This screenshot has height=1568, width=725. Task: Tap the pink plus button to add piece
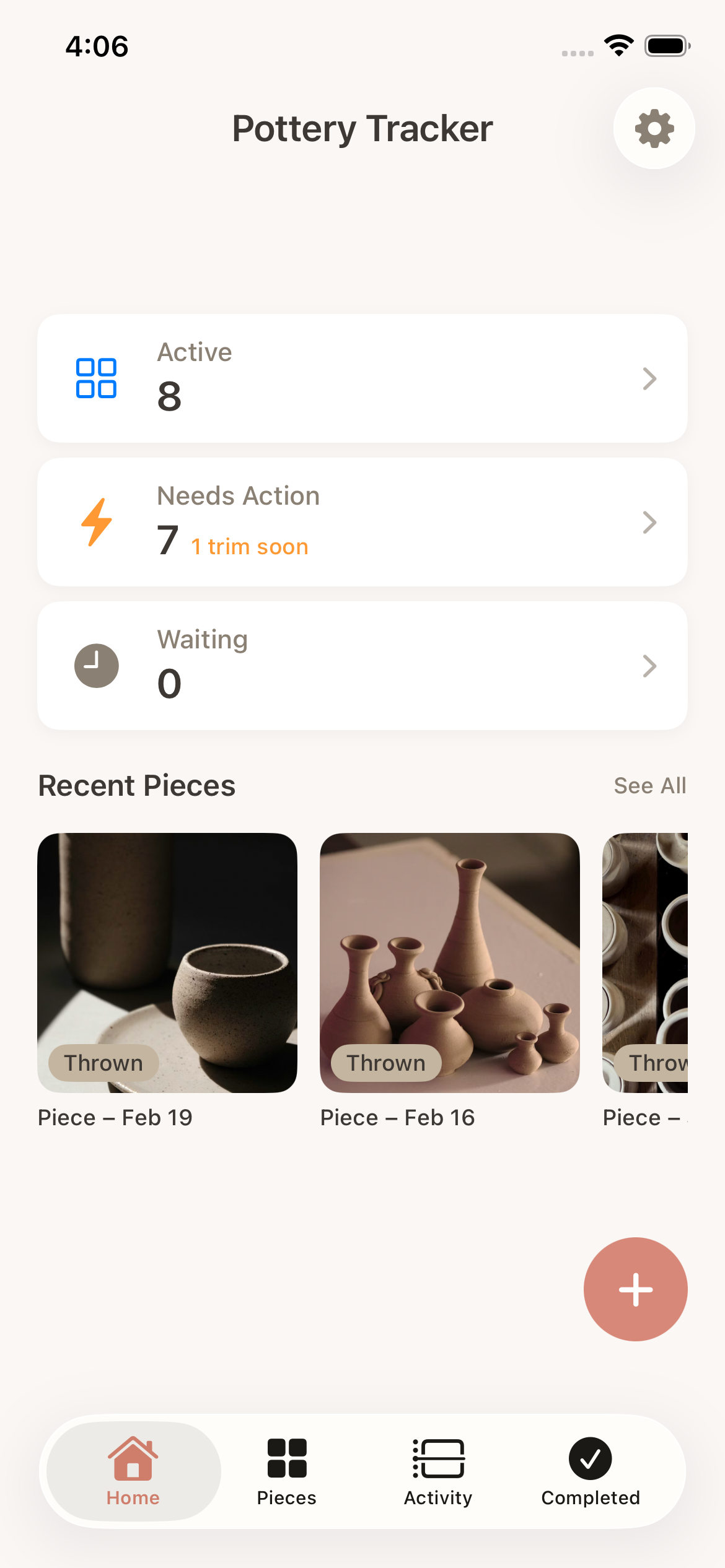point(635,1289)
